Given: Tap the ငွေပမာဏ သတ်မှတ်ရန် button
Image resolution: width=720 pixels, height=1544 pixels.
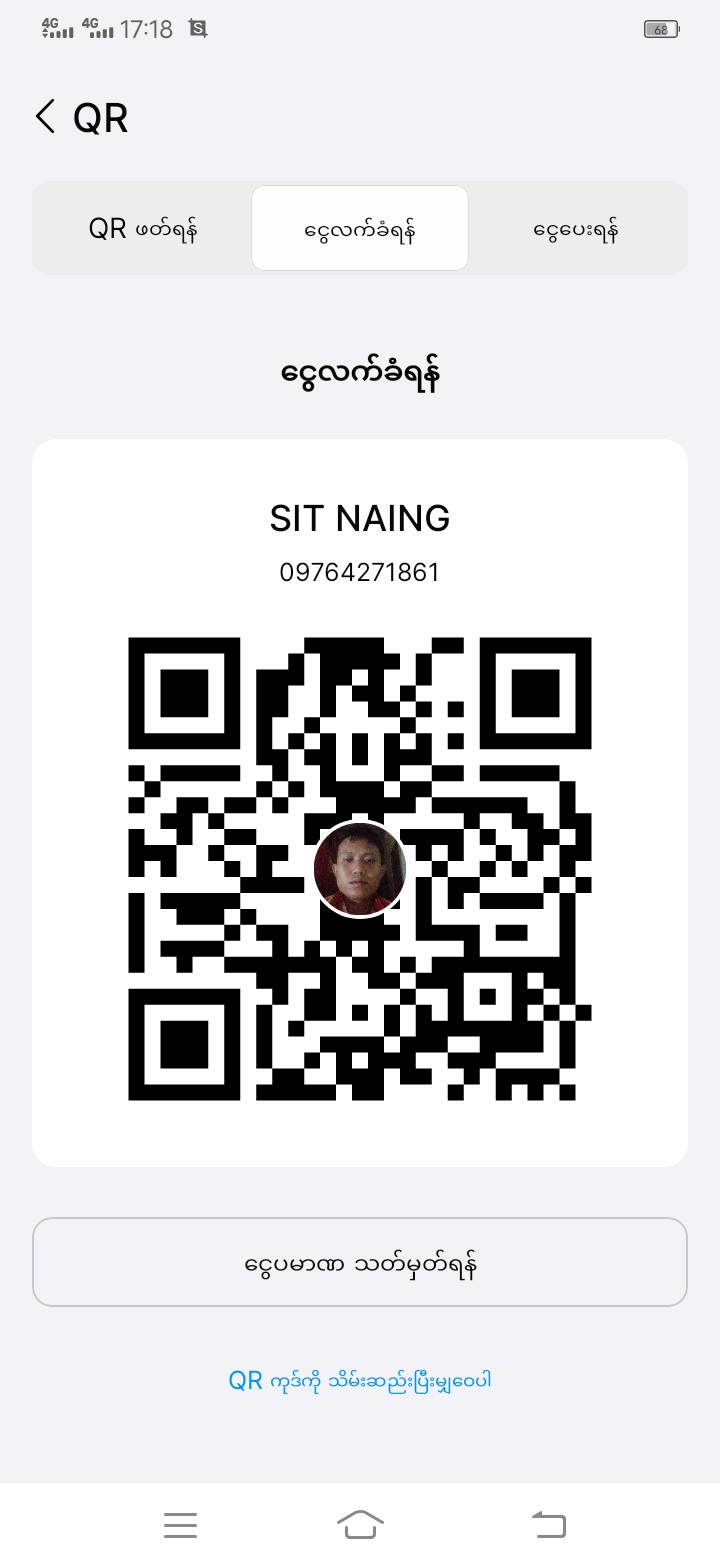Looking at the screenshot, I should (x=360, y=1263).
